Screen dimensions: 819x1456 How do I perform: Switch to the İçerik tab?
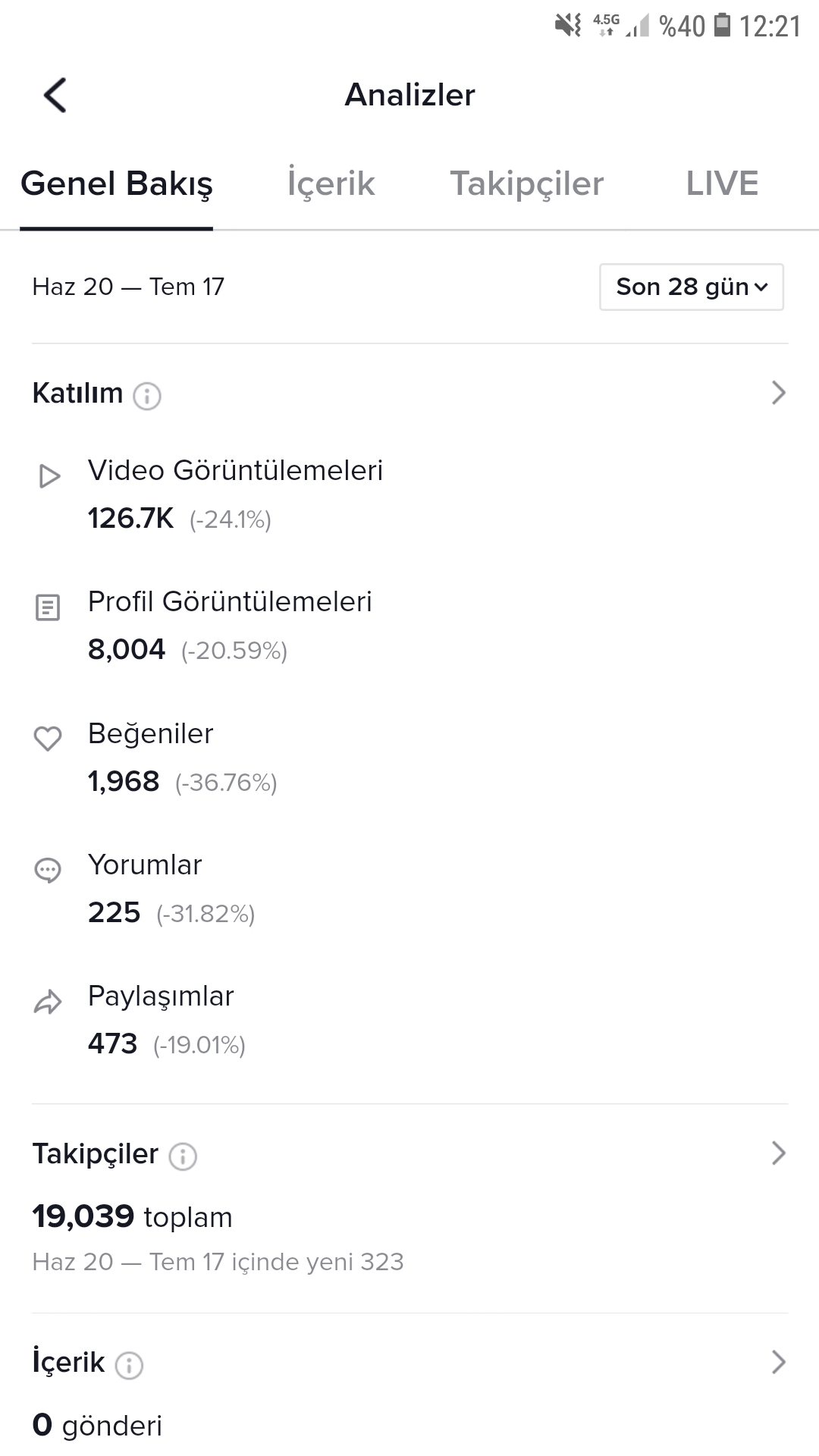point(331,184)
